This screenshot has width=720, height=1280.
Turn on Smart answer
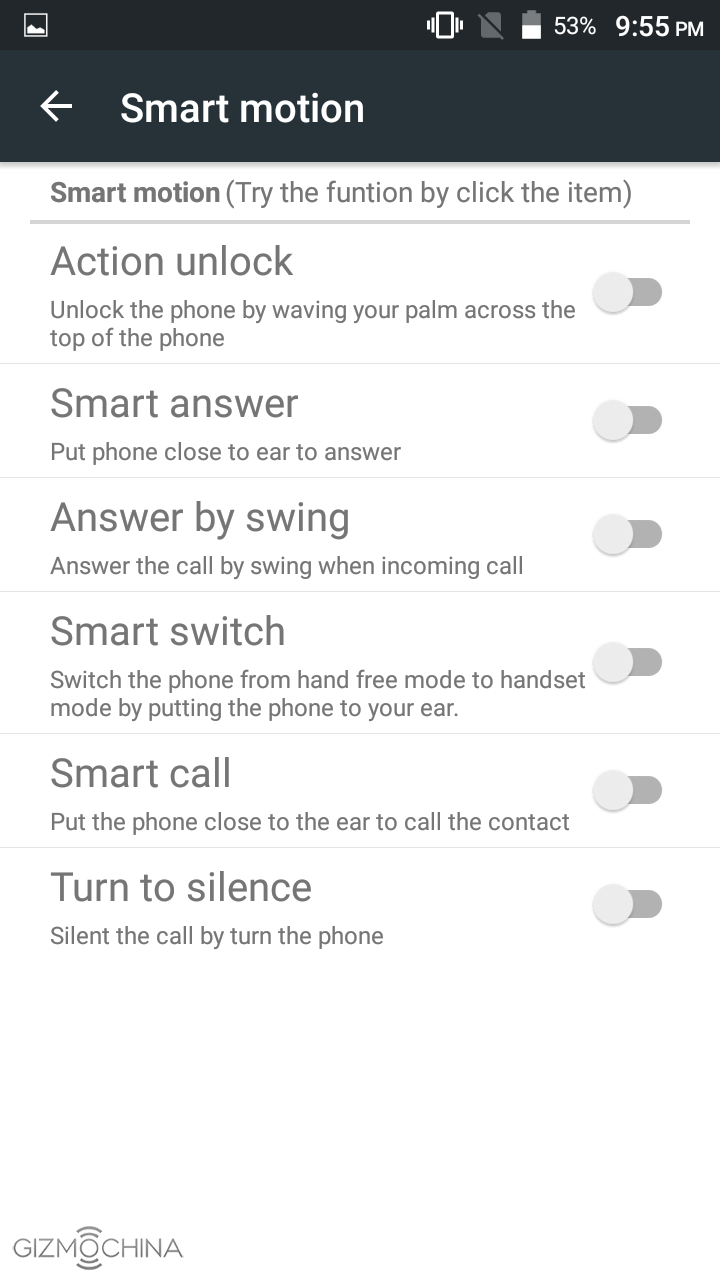(627, 420)
